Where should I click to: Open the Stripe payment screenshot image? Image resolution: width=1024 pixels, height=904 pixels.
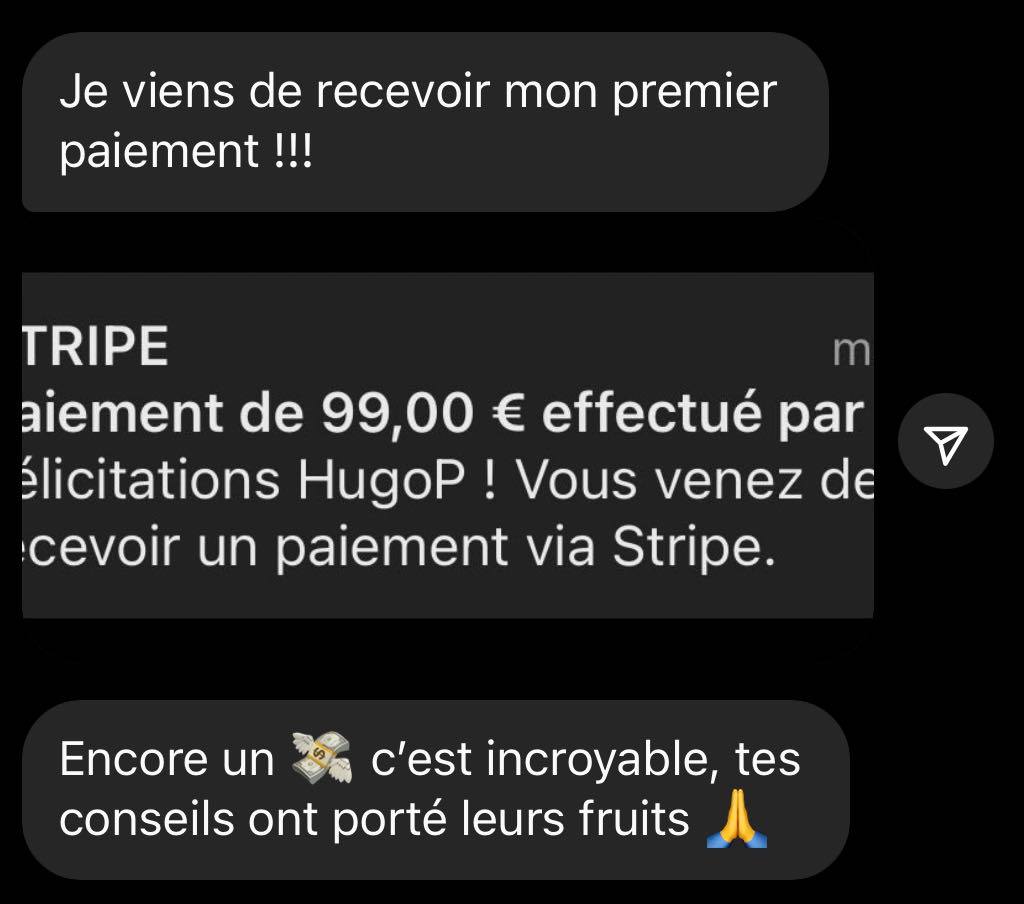(x=447, y=445)
